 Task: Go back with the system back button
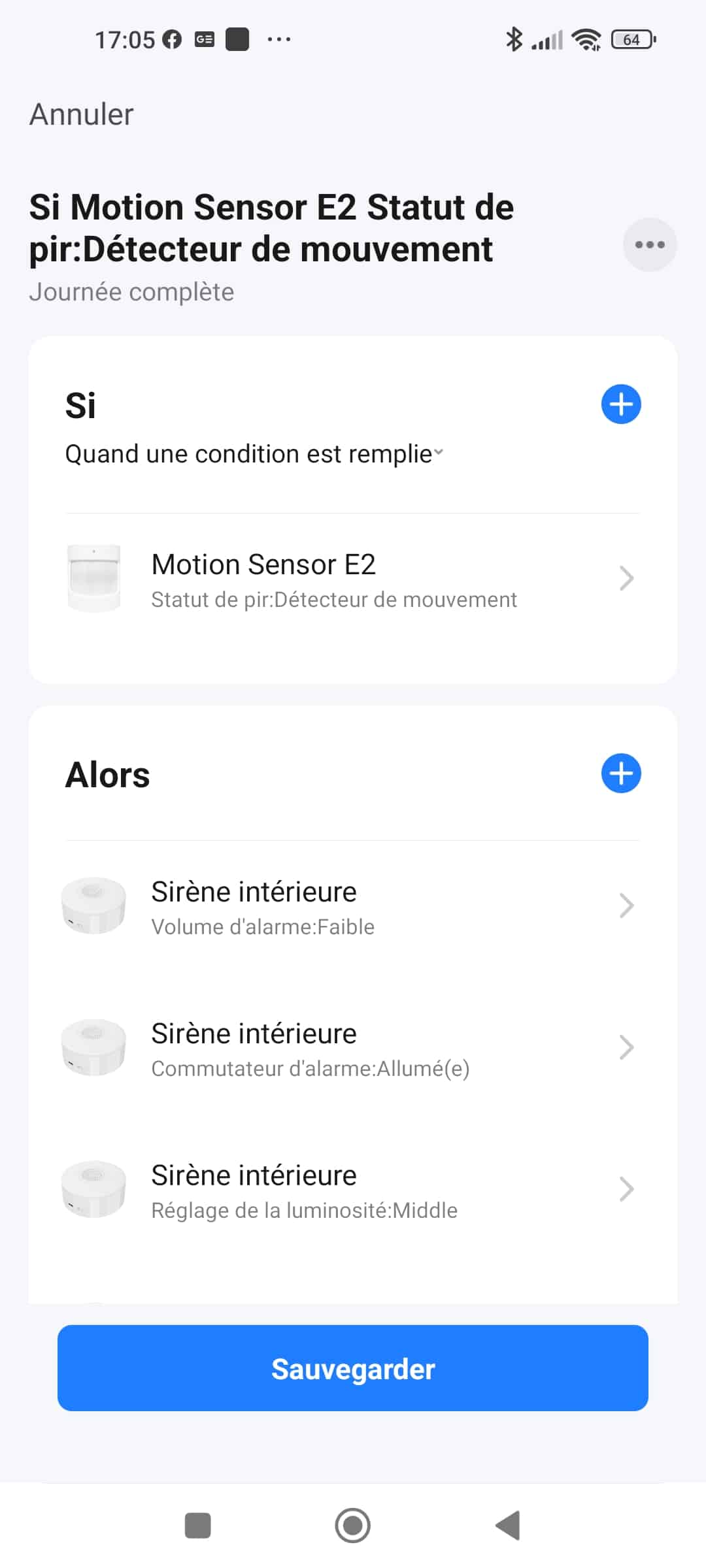click(x=508, y=1526)
